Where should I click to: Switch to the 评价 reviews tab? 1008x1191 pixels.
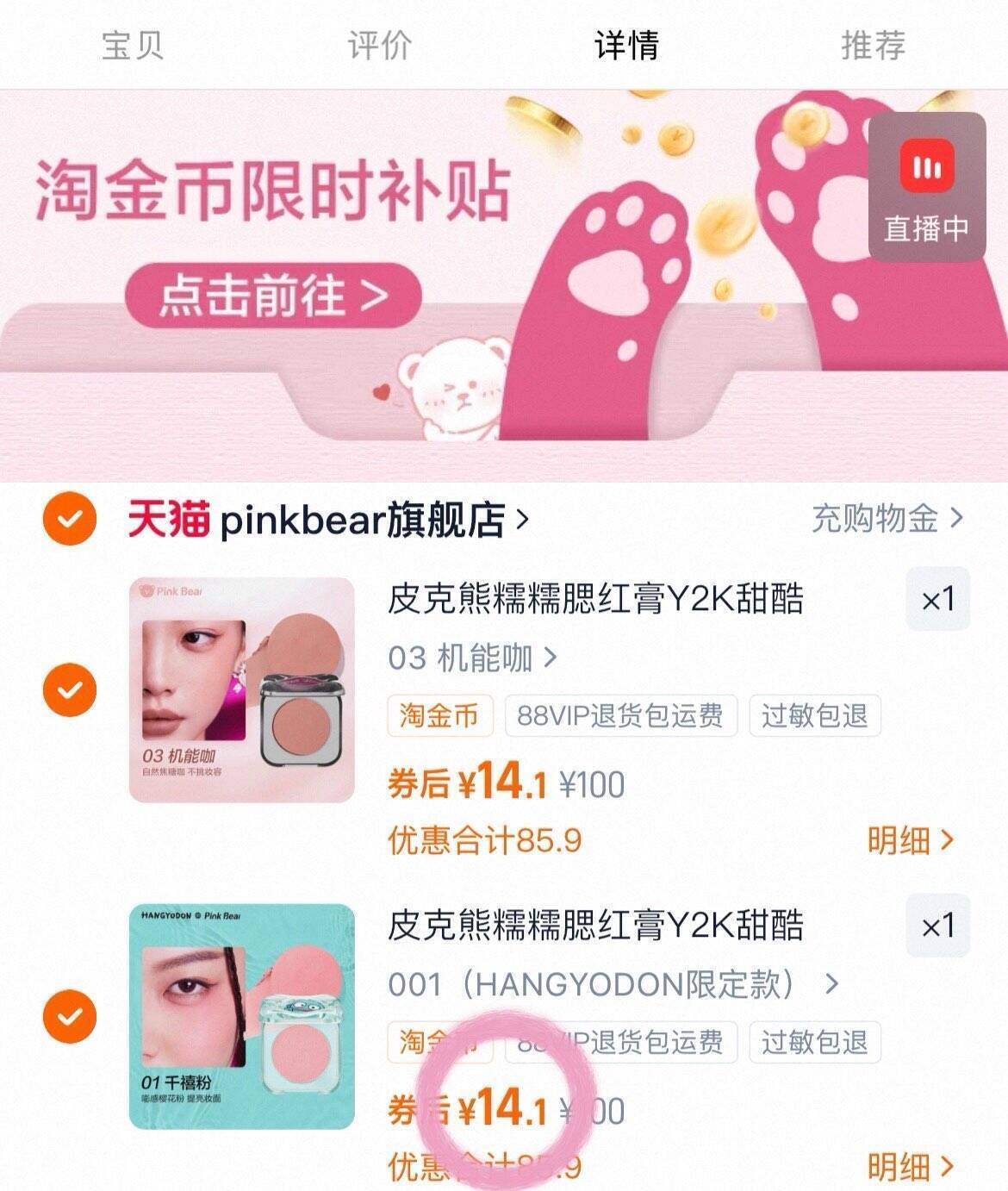pyautogui.click(x=378, y=47)
